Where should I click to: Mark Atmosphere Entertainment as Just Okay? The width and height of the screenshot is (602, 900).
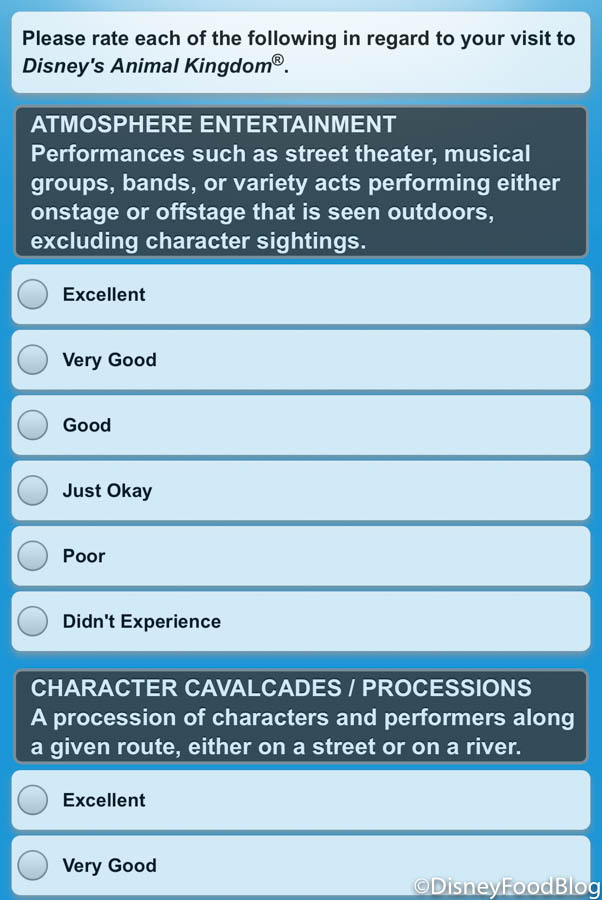tap(33, 491)
